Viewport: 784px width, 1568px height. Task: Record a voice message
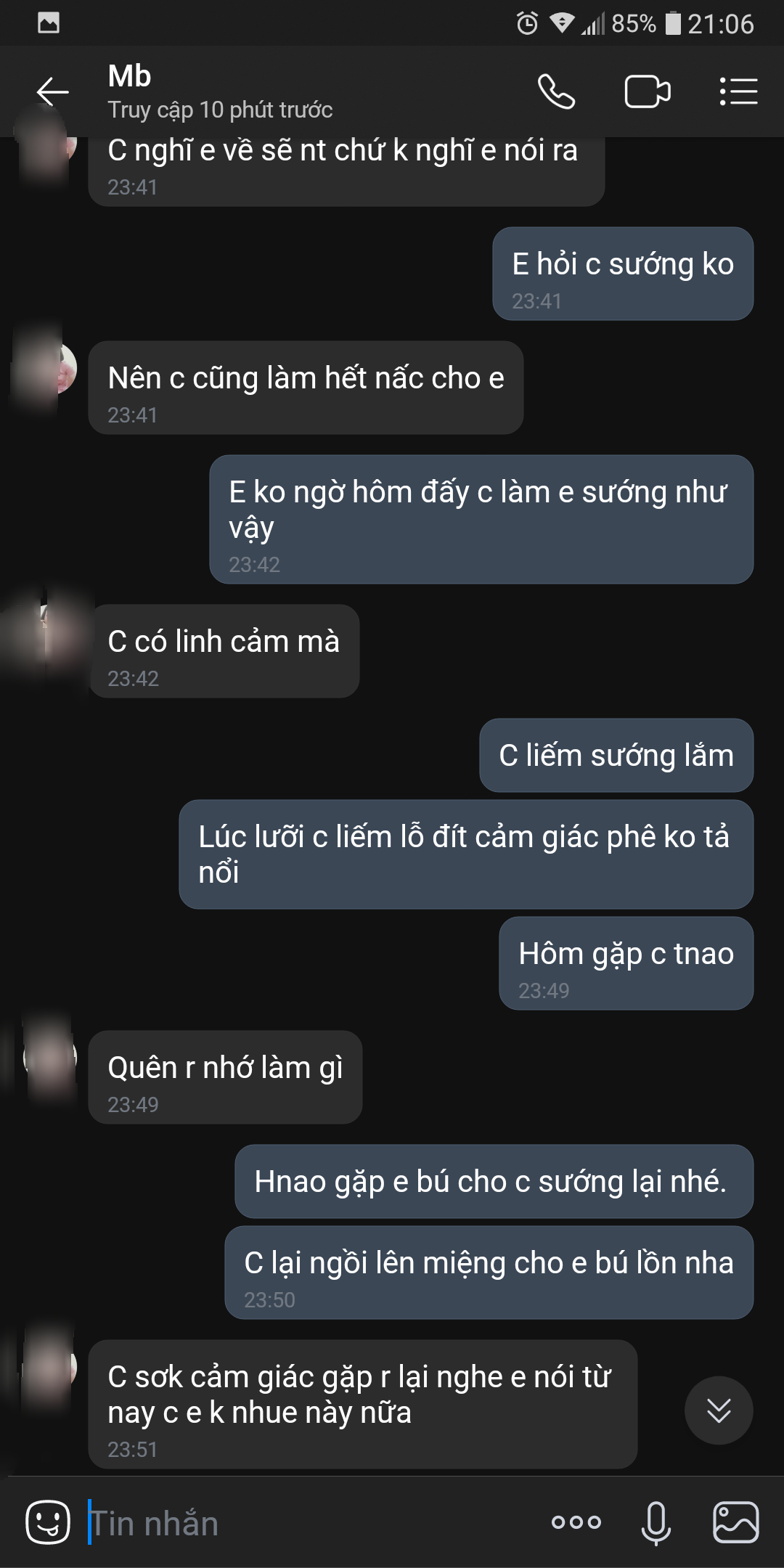click(656, 1522)
